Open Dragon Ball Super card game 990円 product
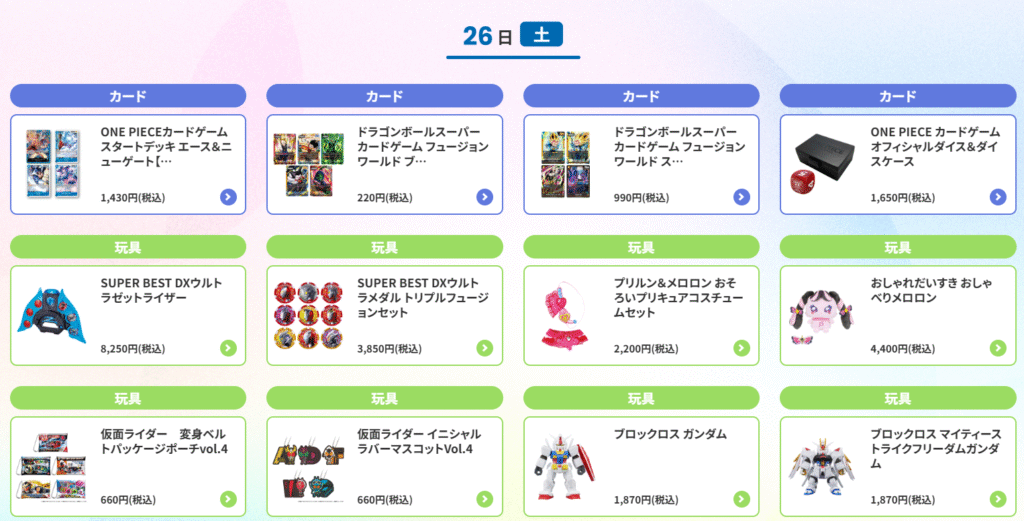 tap(641, 164)
